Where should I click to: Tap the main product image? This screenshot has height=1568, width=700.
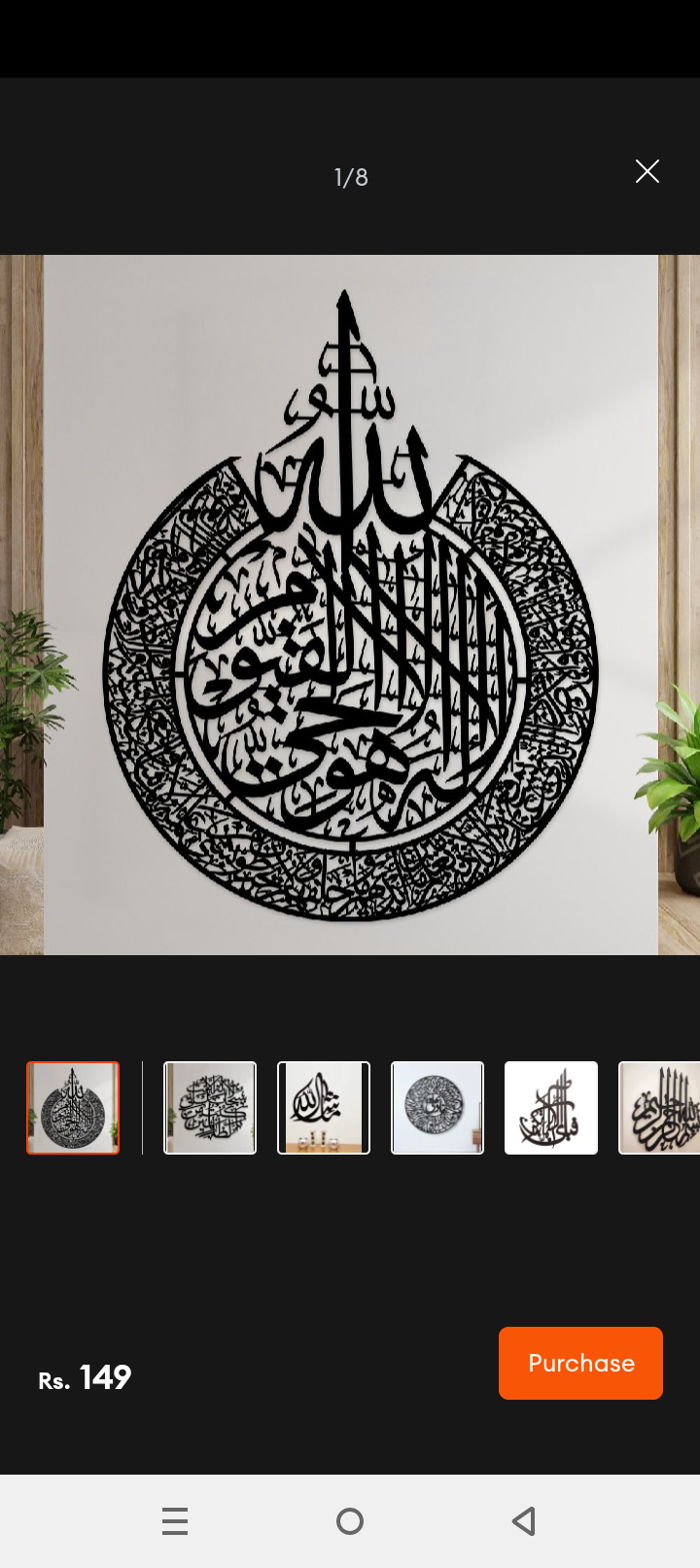coord(350,604)
